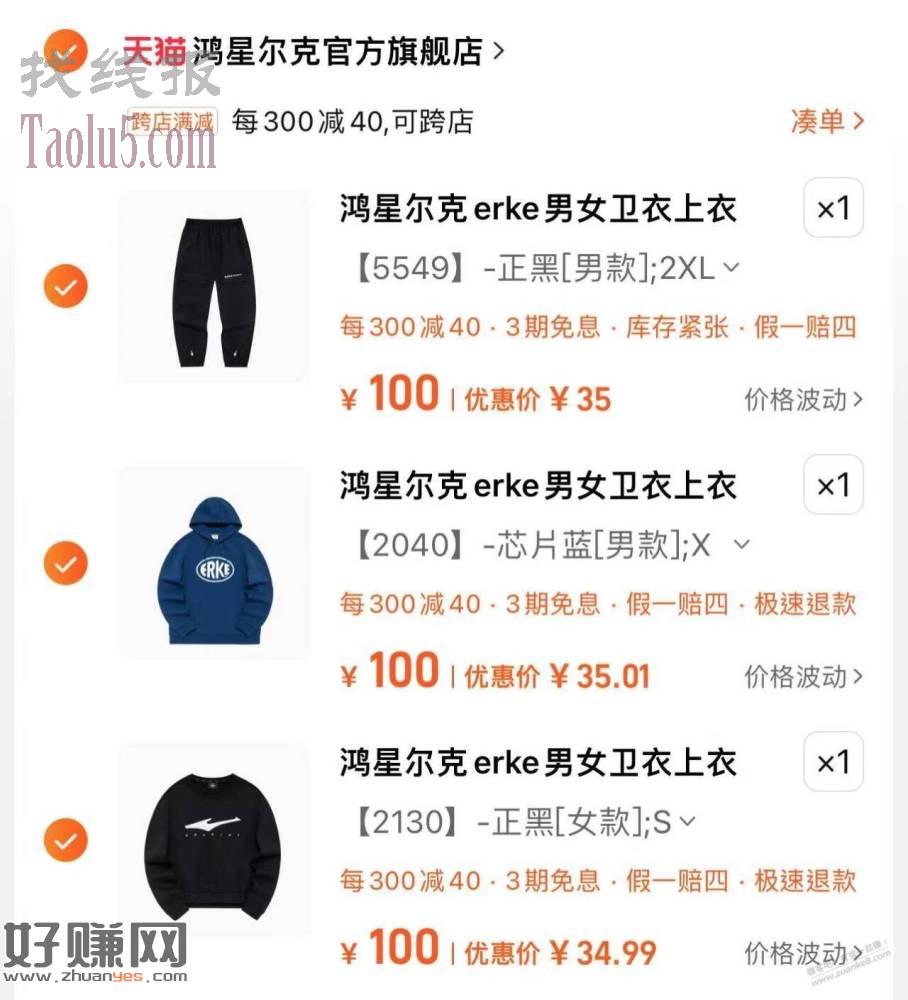Change the quantity of item 5549

833,209
